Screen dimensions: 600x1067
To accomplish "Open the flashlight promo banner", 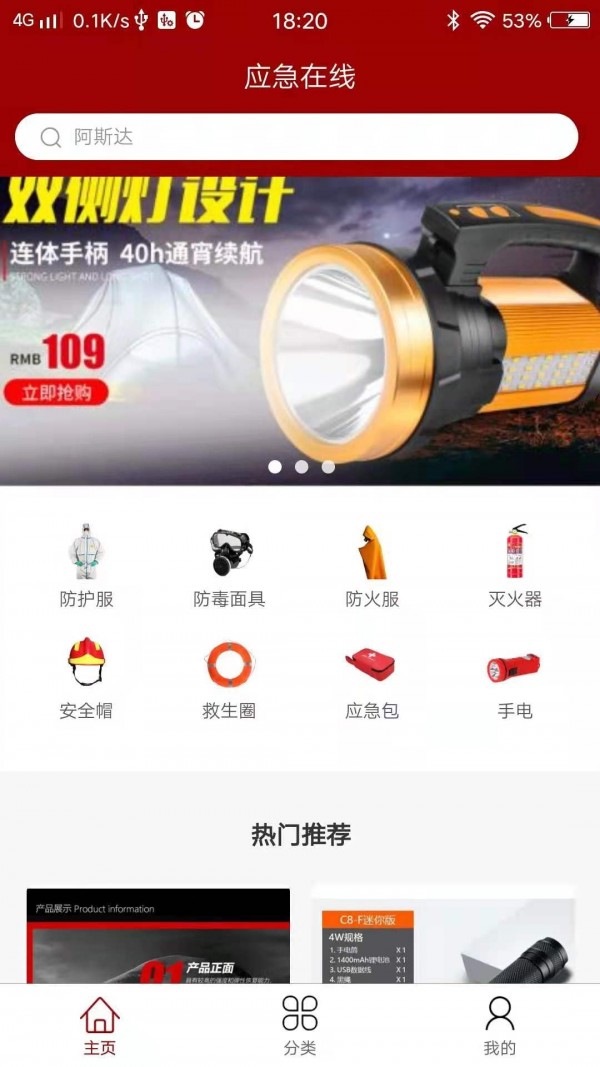I will [x=300, y=330].
